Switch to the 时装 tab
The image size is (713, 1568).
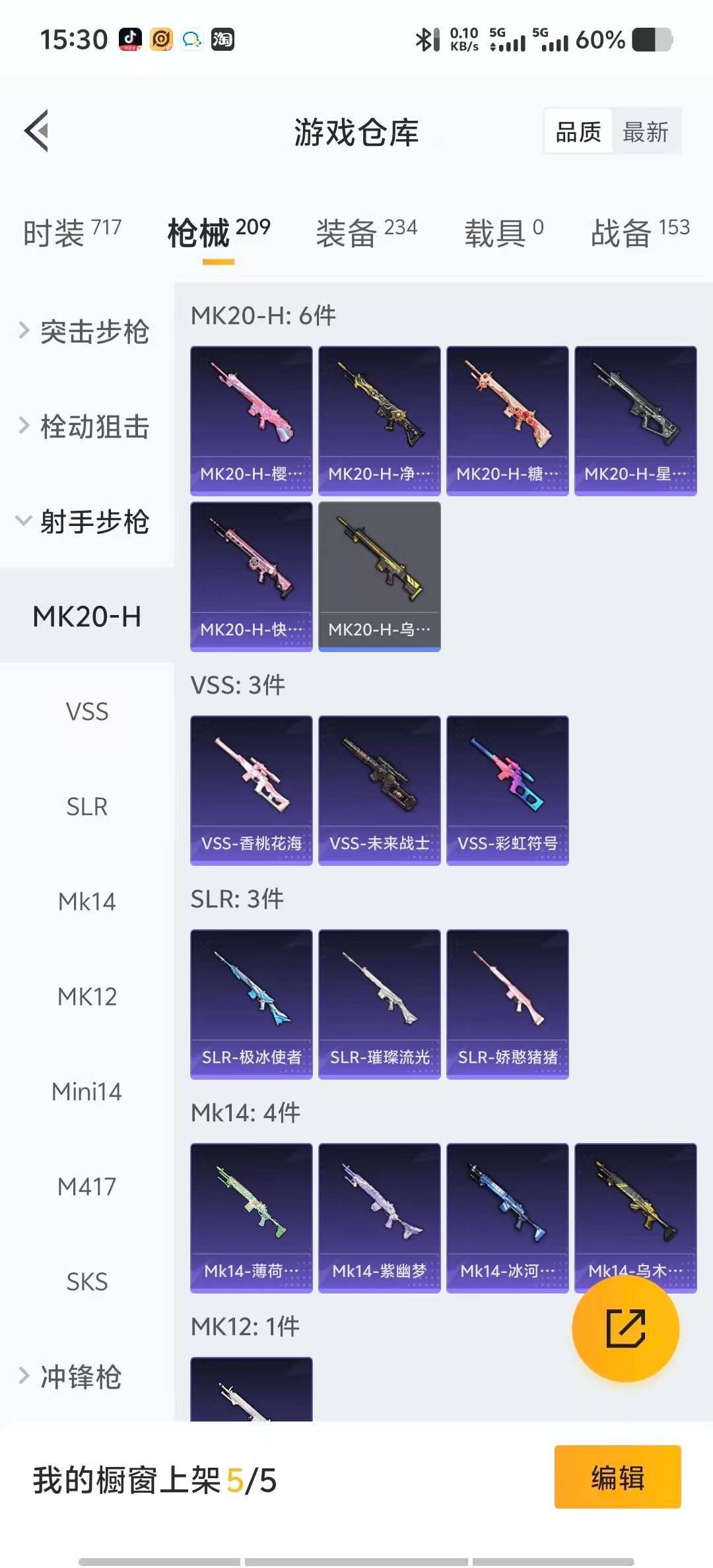[72, 232]
